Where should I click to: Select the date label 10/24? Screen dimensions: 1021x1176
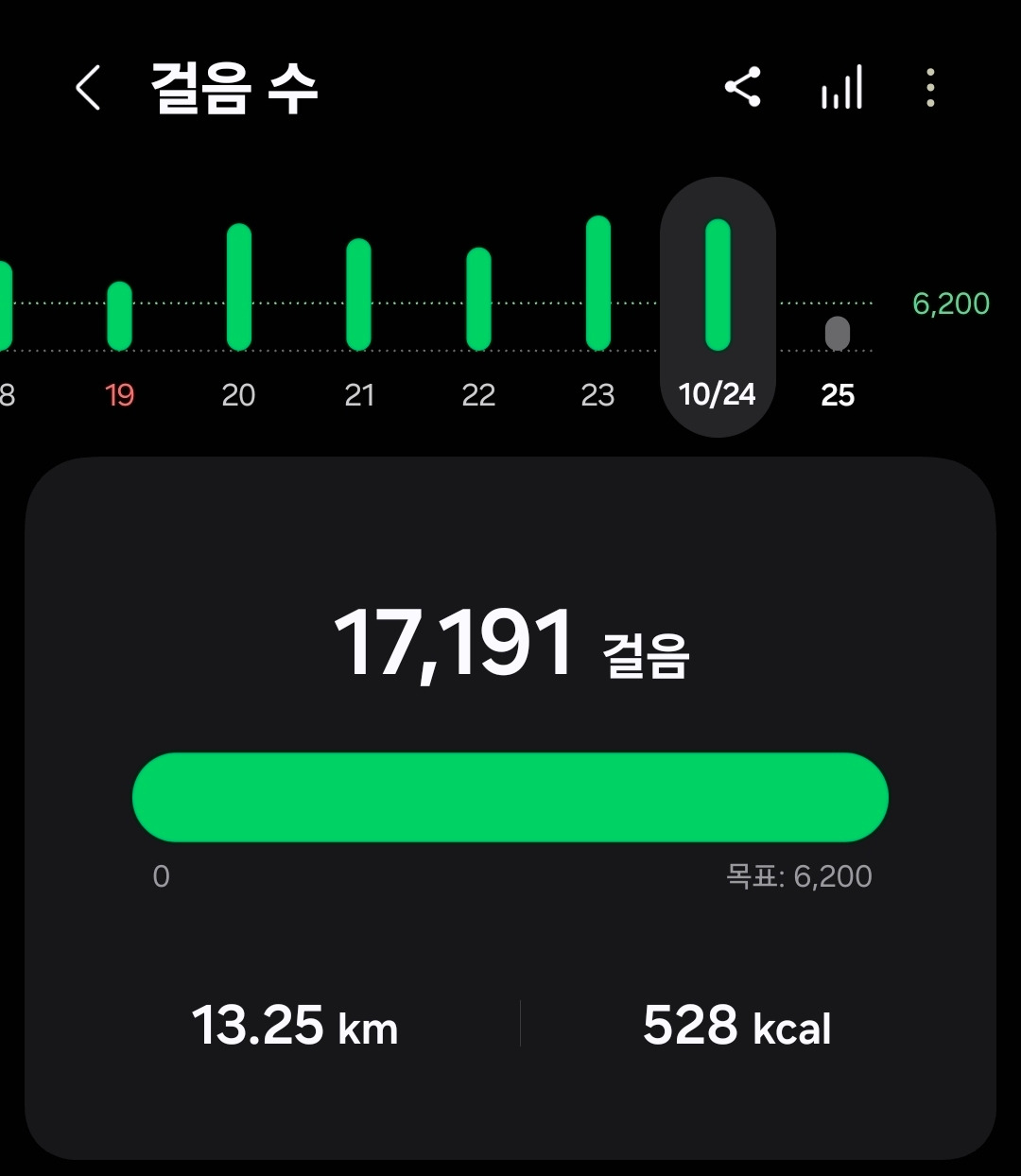pos(718,395)
